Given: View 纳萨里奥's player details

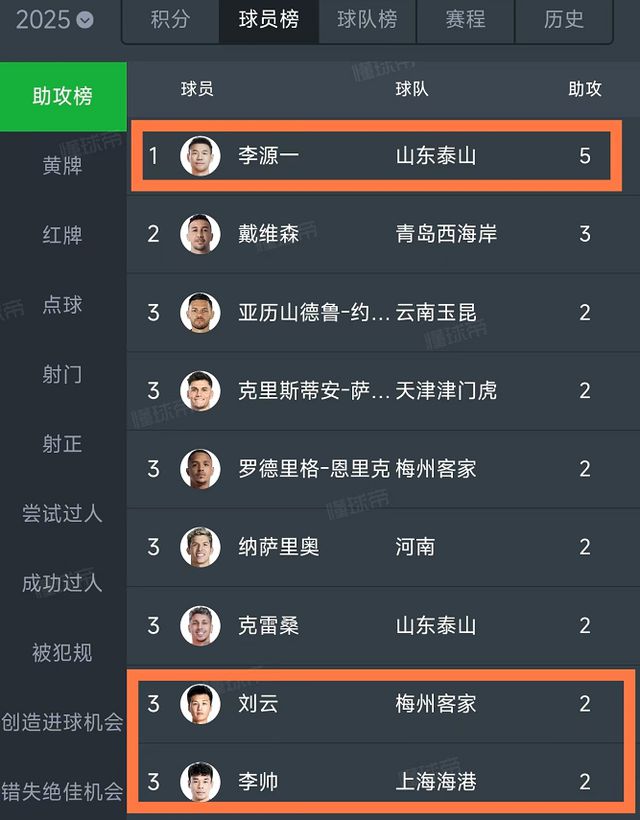Looking at the screenshot, I should pyautogui.click(x=278, y=547).
